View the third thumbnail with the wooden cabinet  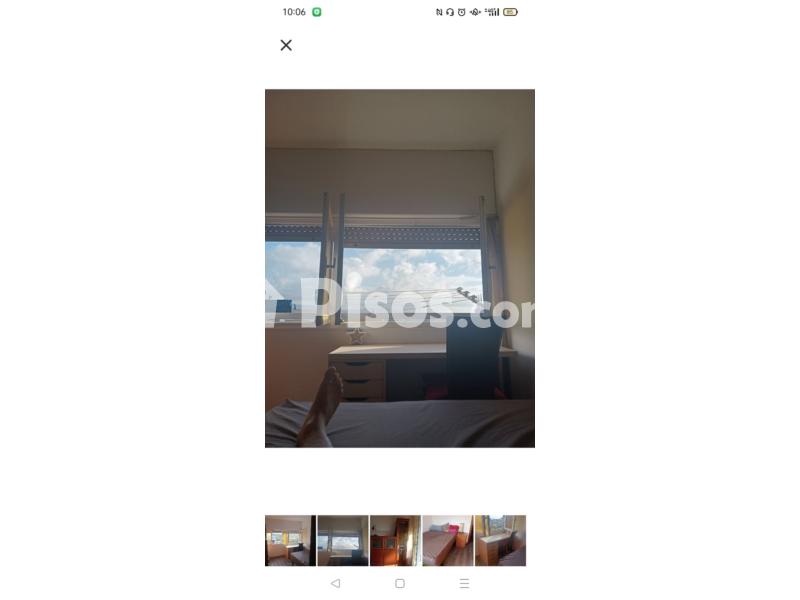pyautogui.click(x=395, y=541)
